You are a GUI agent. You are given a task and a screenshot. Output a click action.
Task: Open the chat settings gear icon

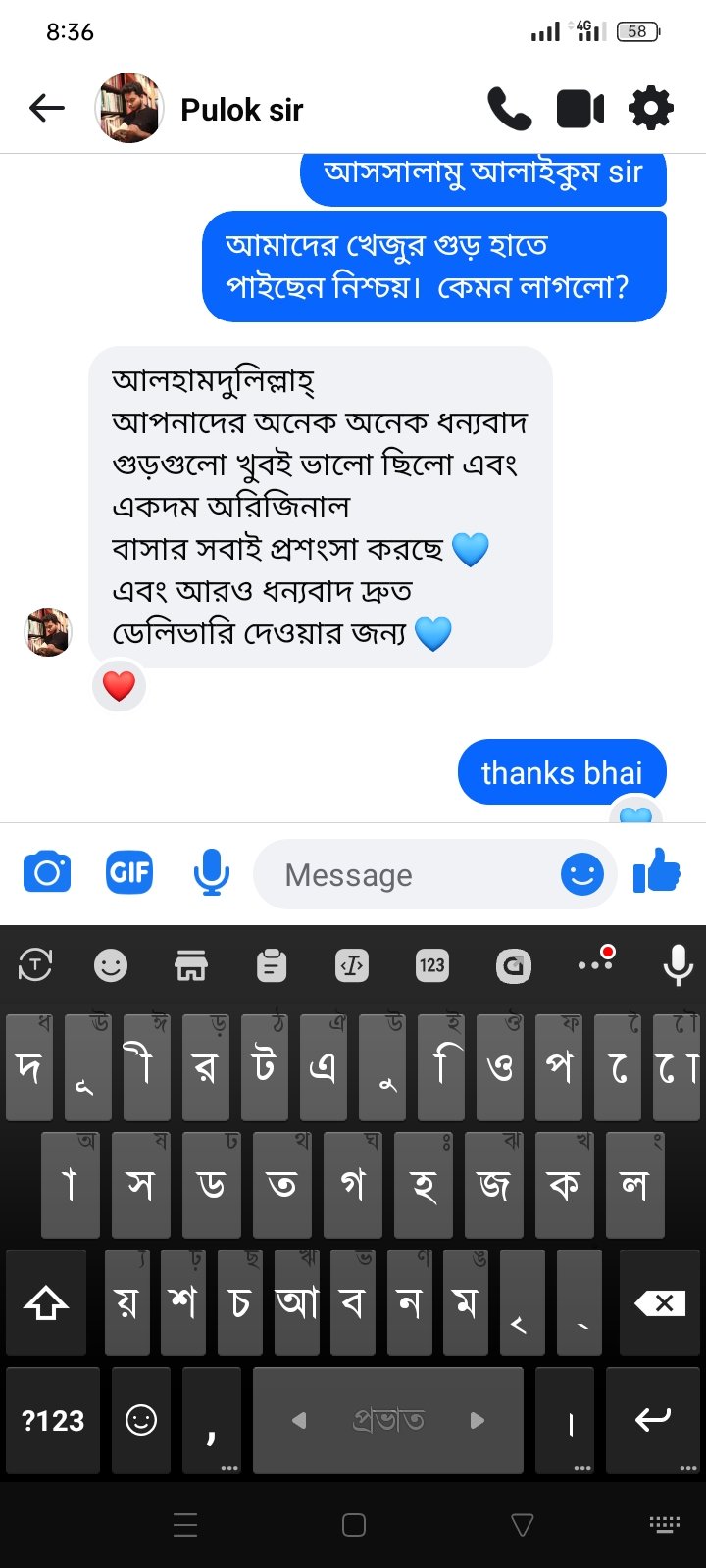[650, 109]
